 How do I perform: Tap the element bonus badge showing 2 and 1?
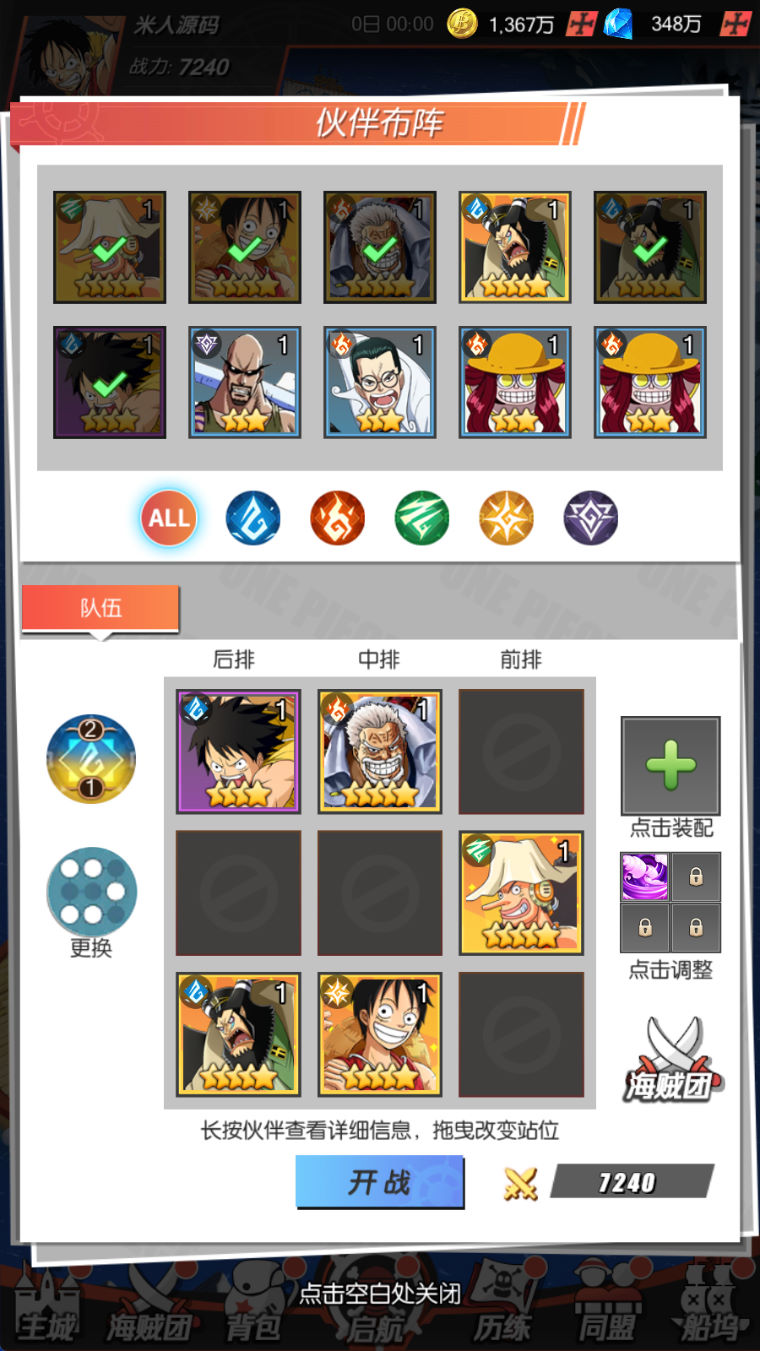pos(91,759)
